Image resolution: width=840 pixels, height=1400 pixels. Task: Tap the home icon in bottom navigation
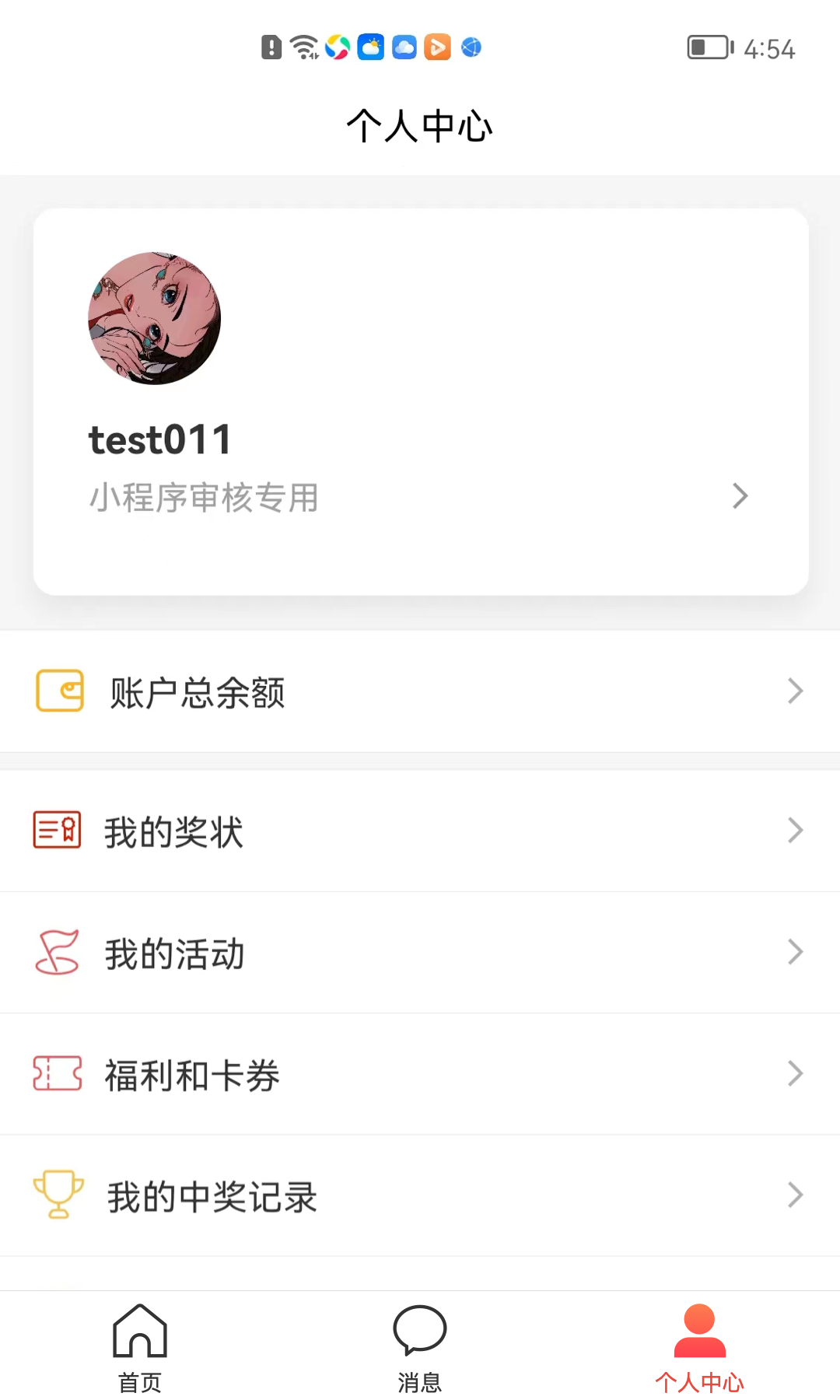coord(140,1332)
